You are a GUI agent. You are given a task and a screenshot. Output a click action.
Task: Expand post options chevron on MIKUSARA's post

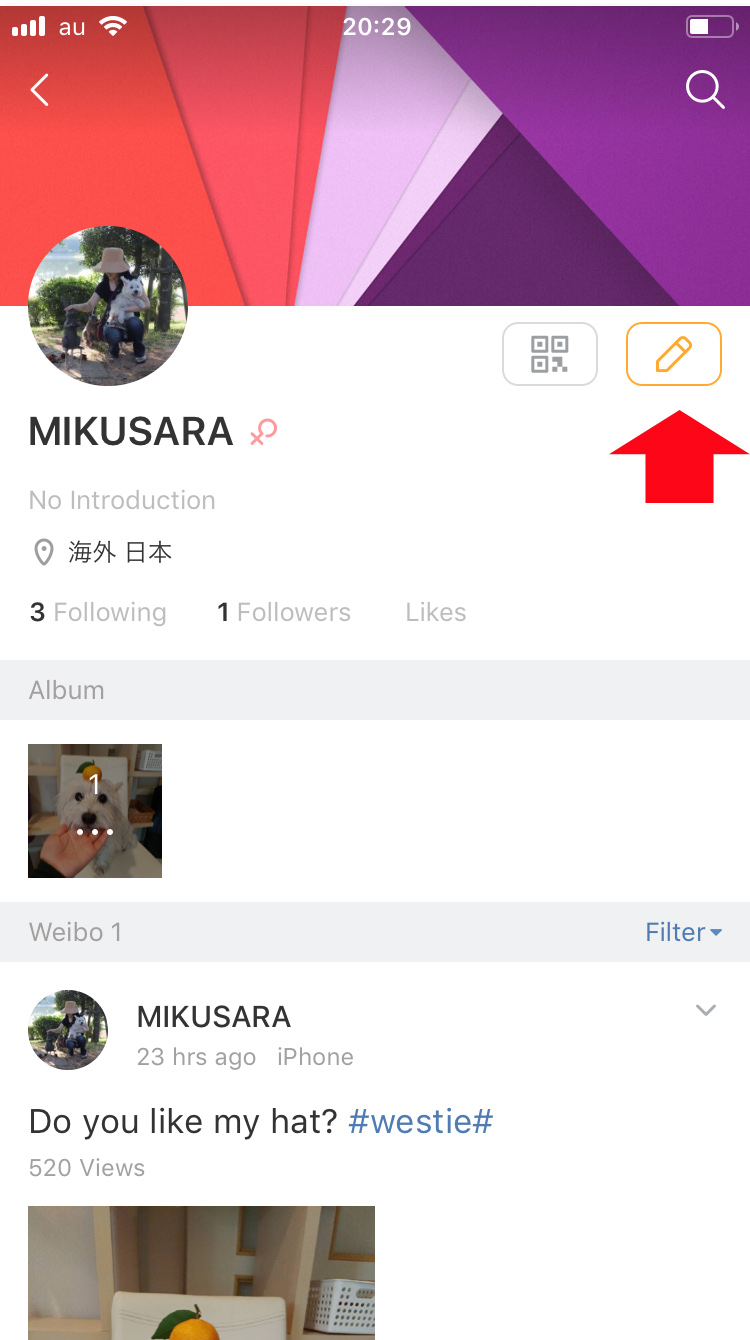pos(706,1011)
